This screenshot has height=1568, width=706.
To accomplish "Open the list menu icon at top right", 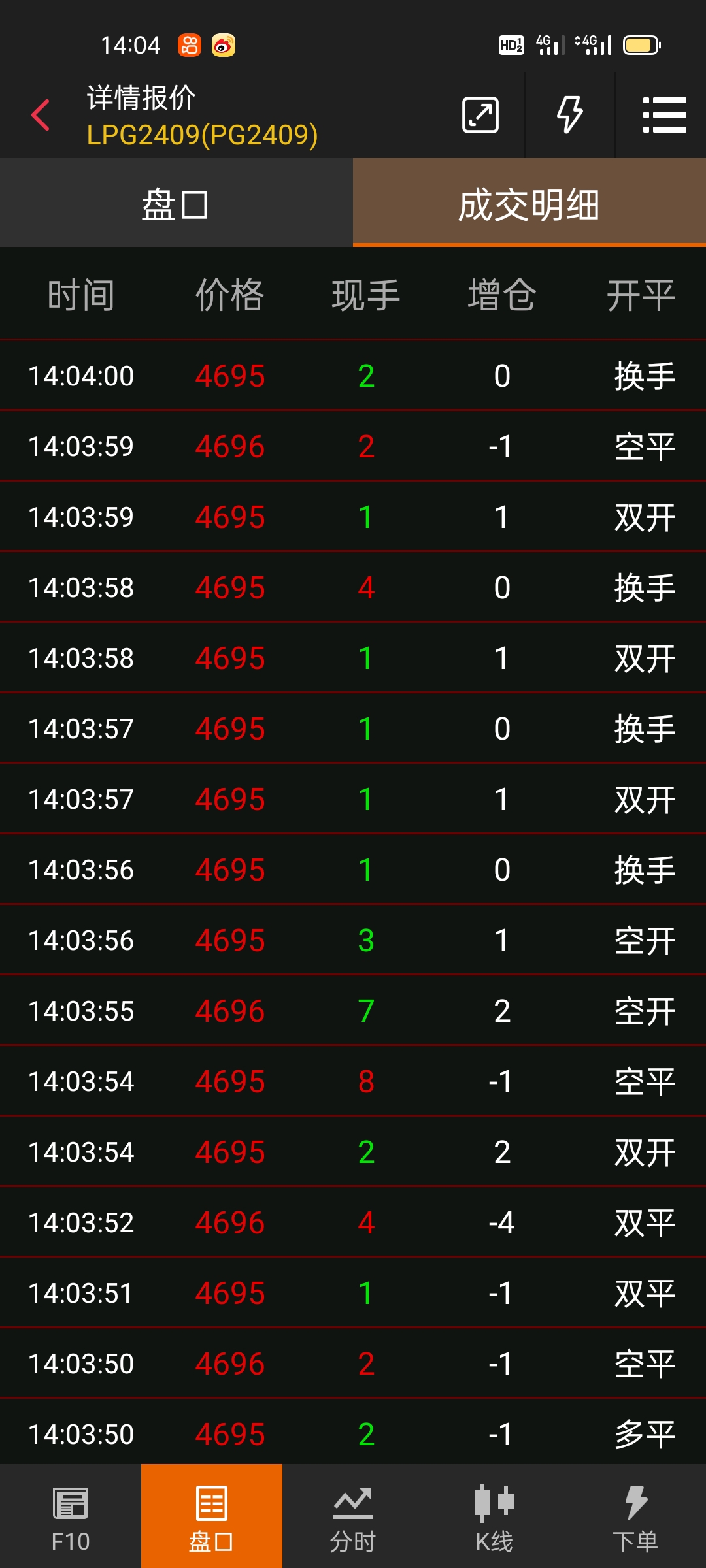I will point(665,114).
